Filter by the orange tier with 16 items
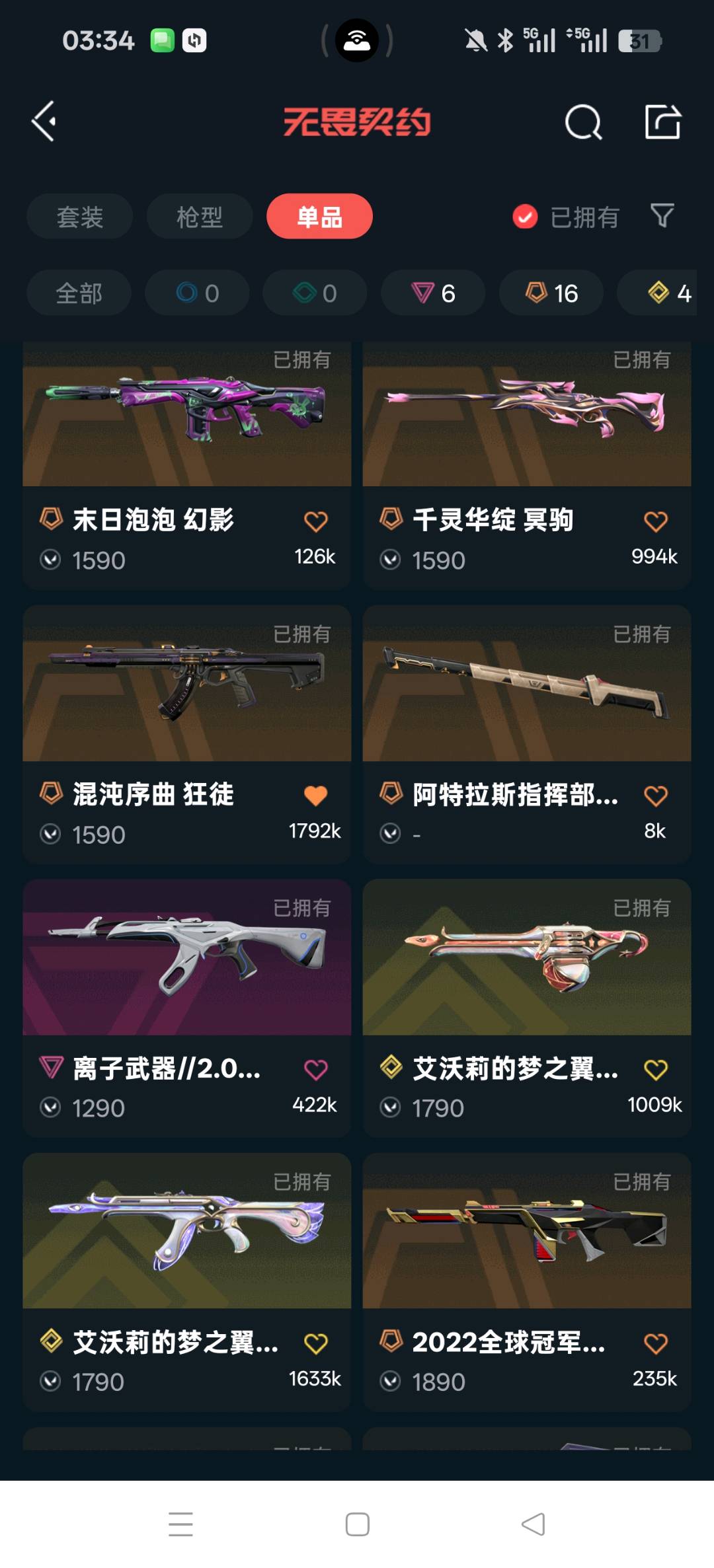The height and width of the screenshot is (1568, 714). coord(551,293)
